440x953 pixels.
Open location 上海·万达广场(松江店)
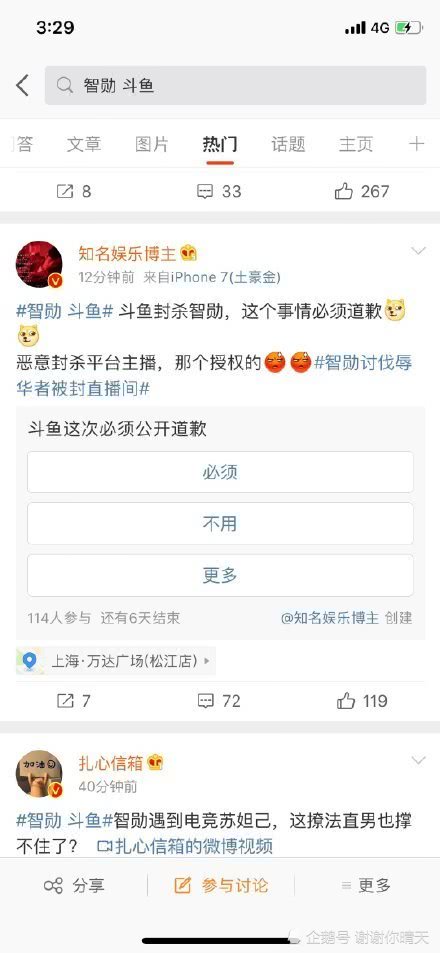115,661
